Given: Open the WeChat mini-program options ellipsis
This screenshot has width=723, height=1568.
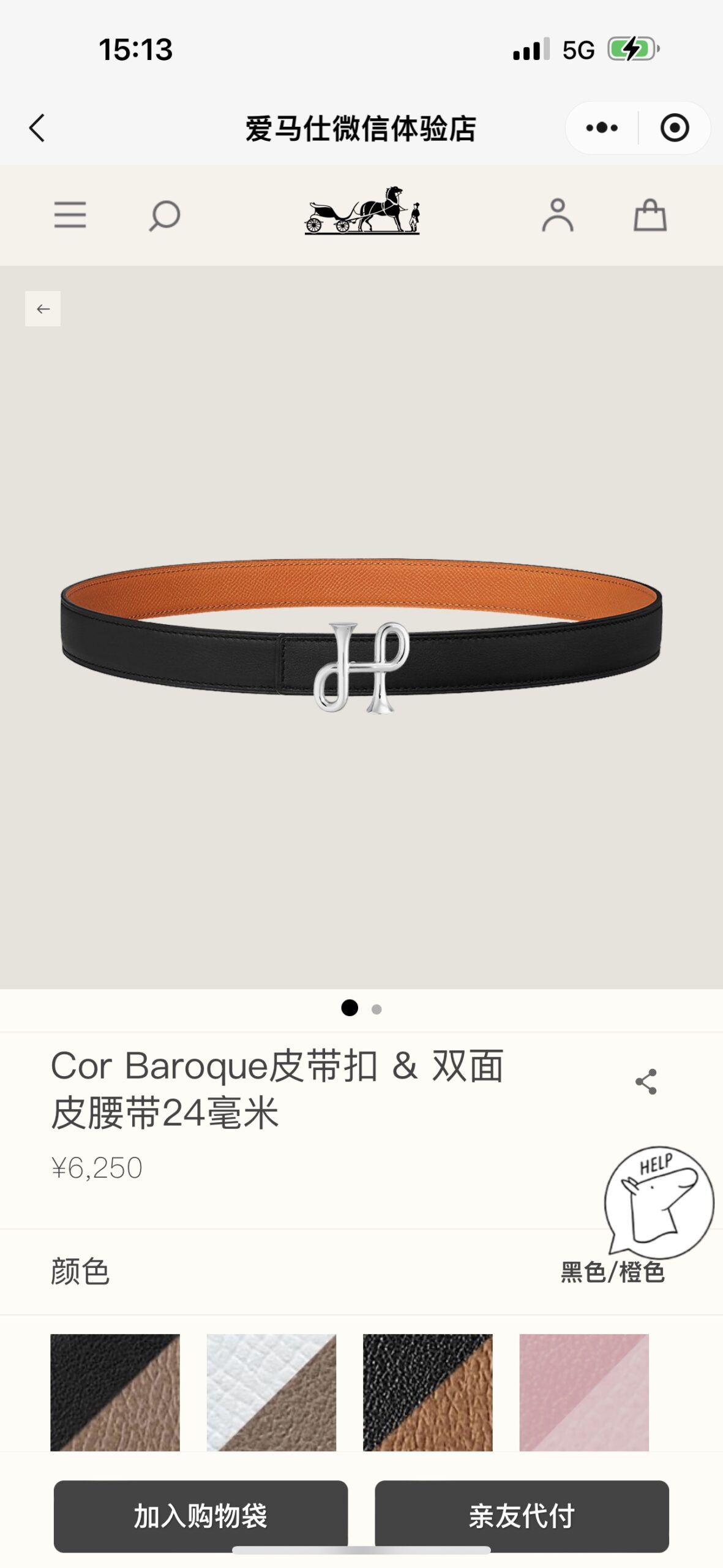Looking at the screenshot, I should [x=601, y=127].
